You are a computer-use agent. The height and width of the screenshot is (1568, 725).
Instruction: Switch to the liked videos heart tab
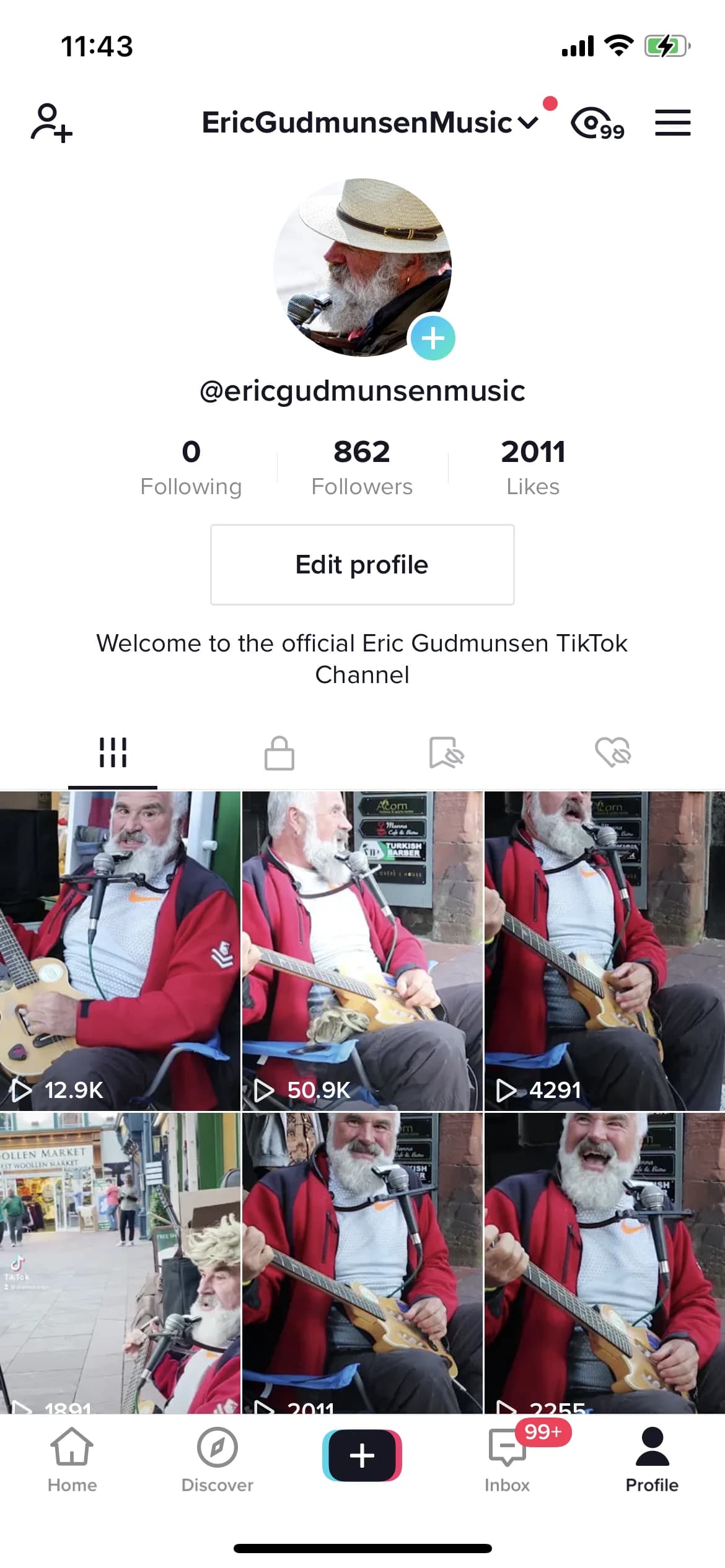612,753
